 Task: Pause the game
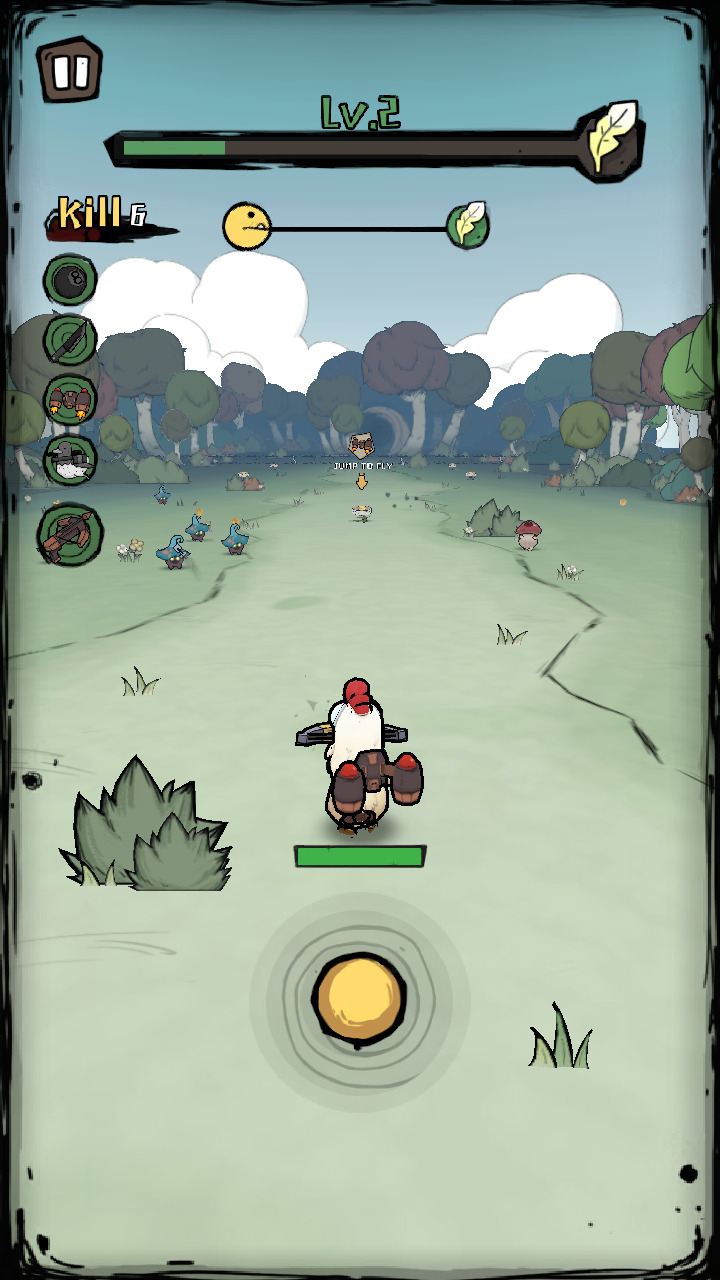pos(70,70)
